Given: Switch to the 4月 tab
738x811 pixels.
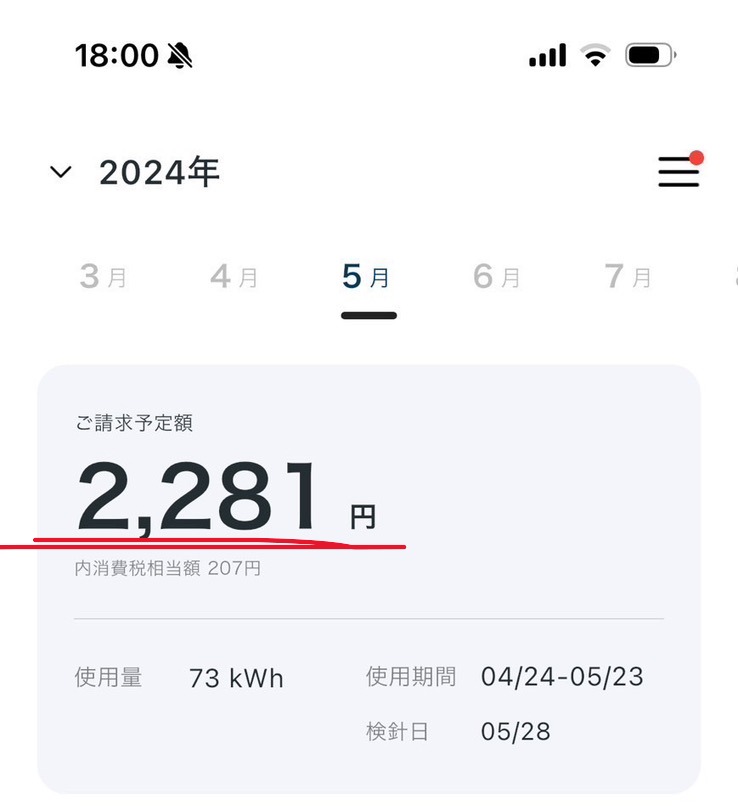Looking at the screenshot, I should tap(234, 276).
